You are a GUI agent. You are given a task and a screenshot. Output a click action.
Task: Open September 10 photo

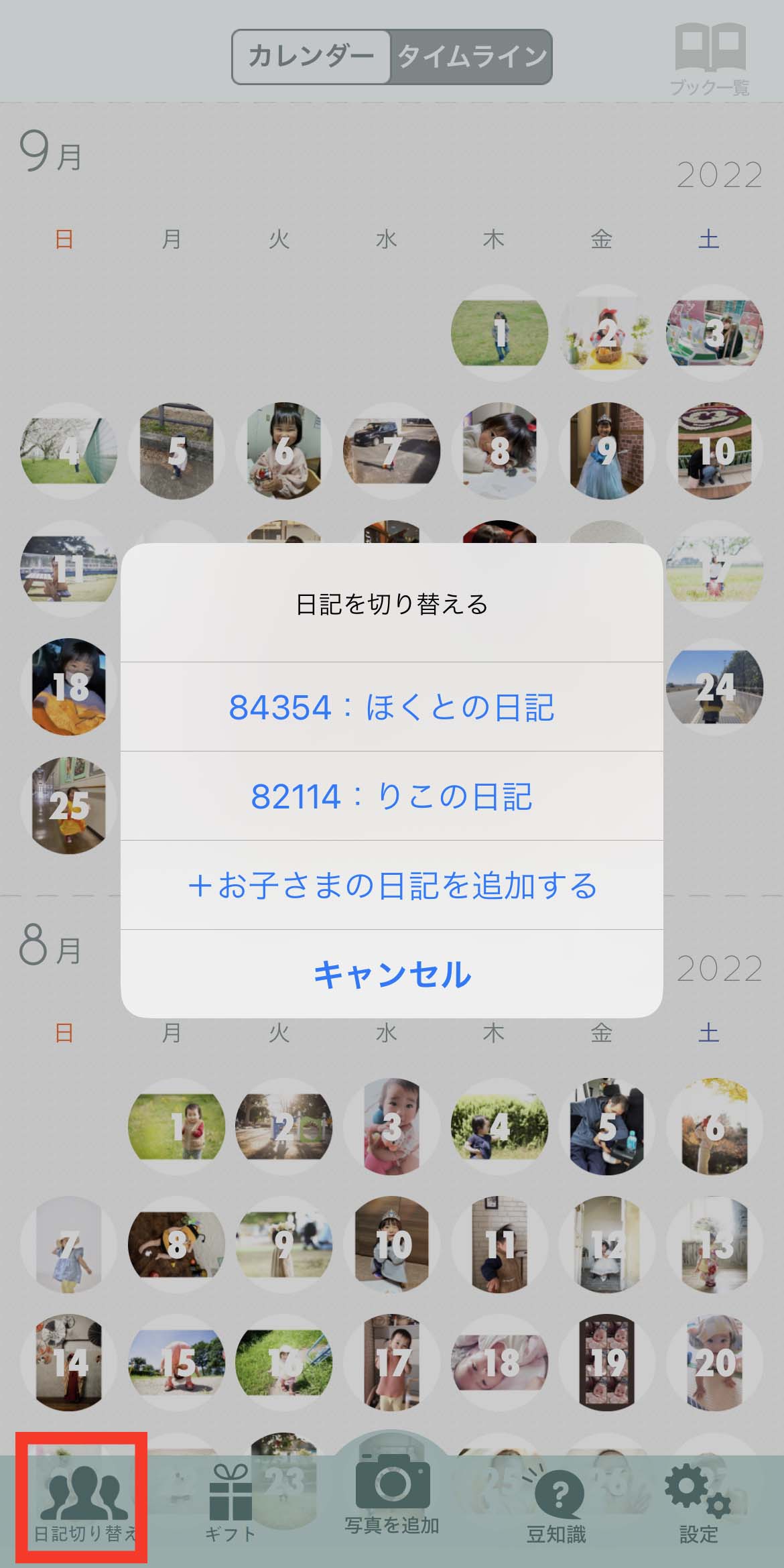(715, 450)
